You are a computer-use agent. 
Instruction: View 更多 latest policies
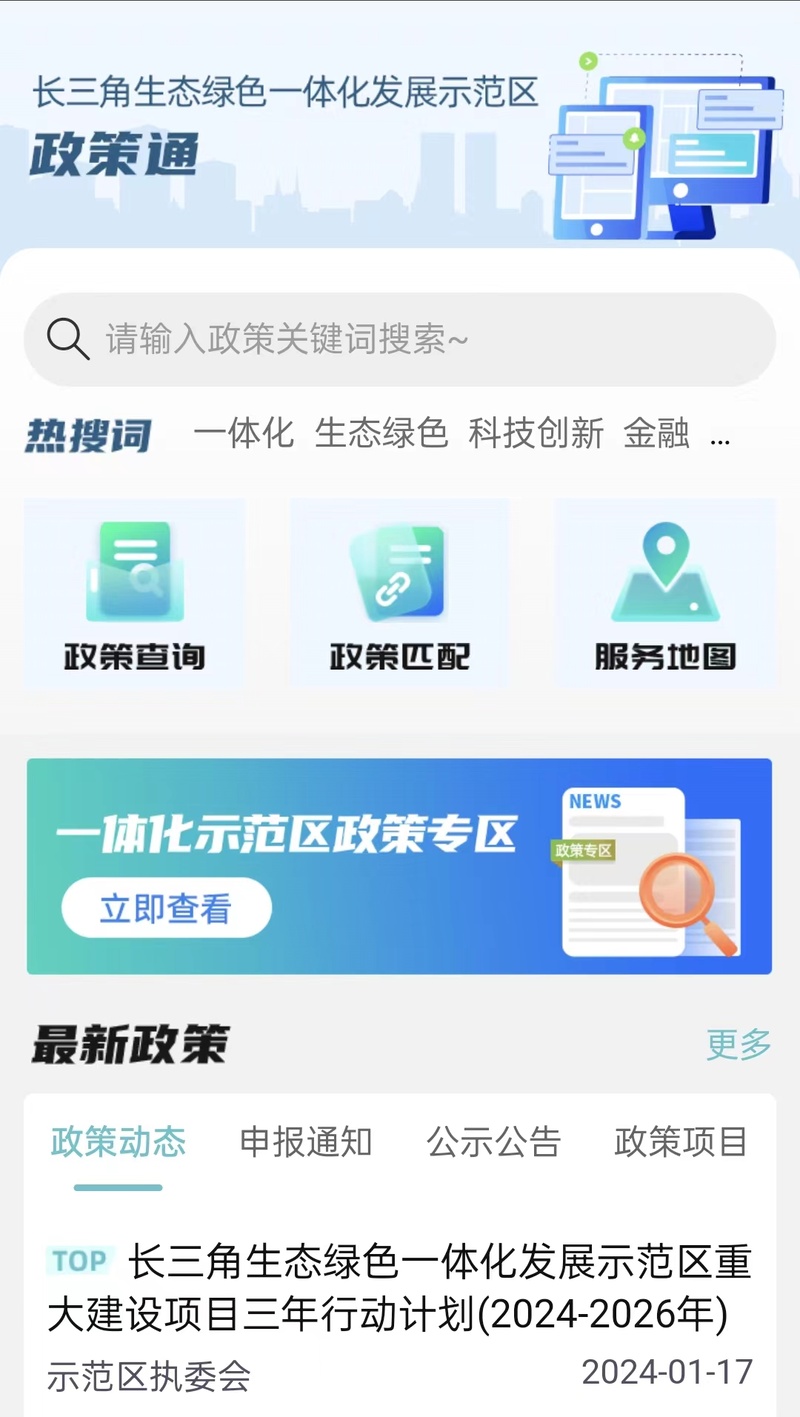click(739, 1044)
